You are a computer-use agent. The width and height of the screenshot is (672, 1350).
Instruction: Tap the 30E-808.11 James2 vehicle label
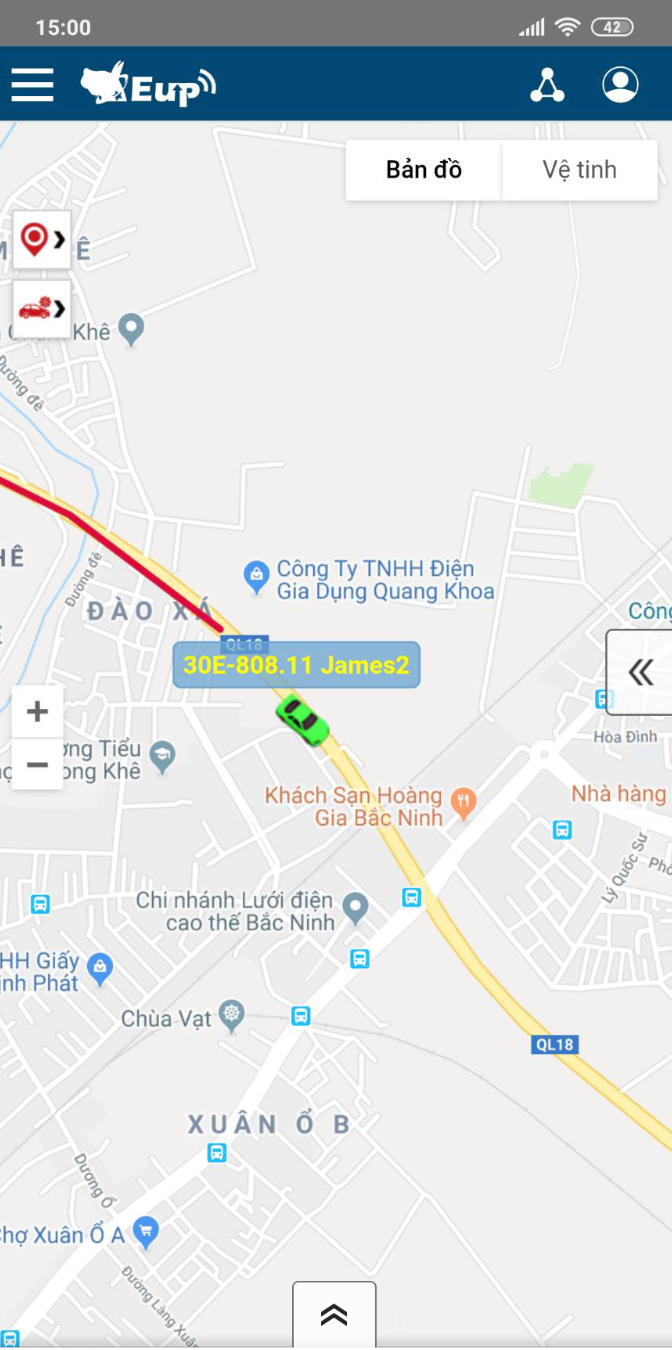point(296,665)
